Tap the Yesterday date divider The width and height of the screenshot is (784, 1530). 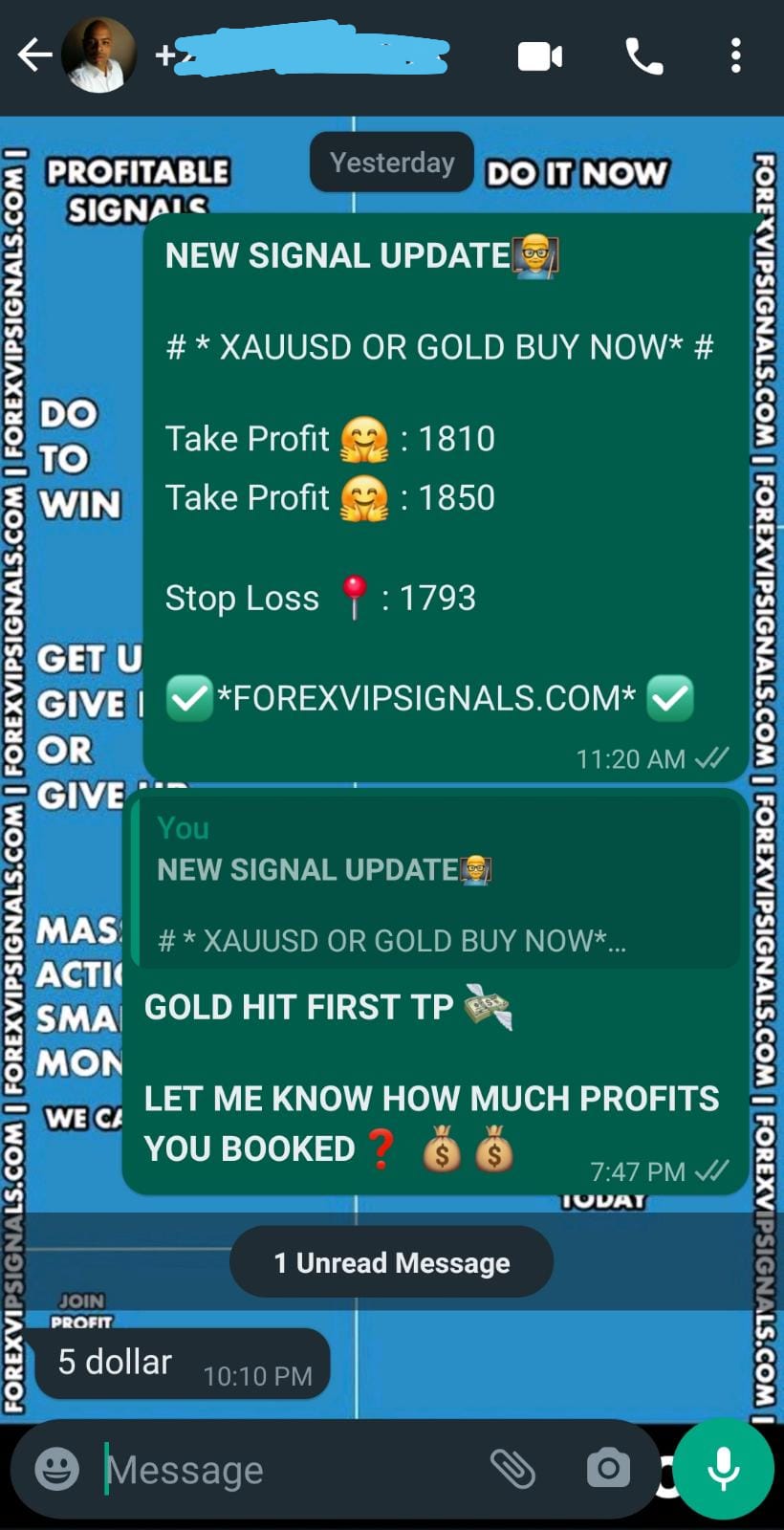pyautogui.click(x=391, y=162)
